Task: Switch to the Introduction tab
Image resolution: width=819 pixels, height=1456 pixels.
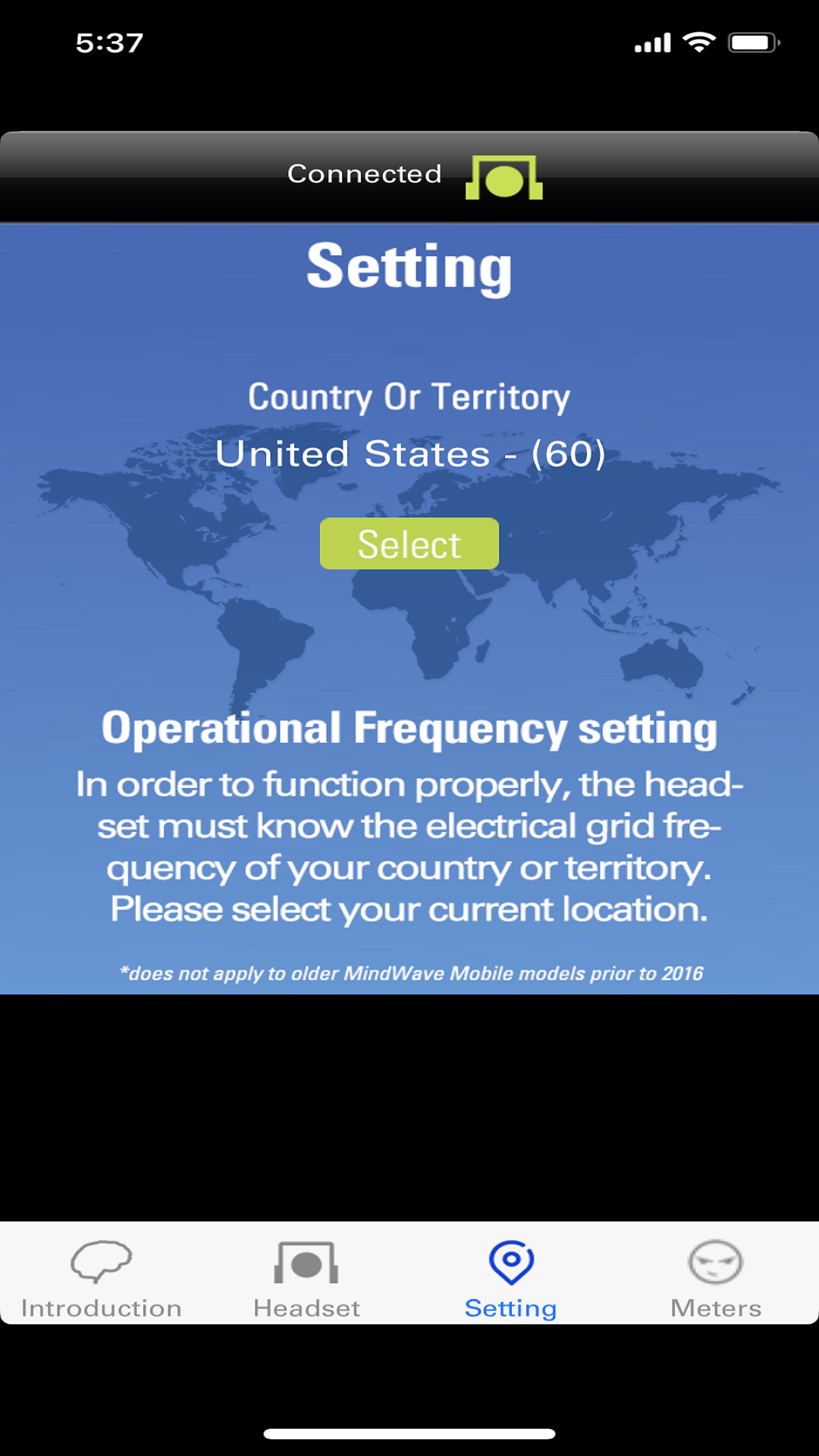Action: [x=102, y=1279]
